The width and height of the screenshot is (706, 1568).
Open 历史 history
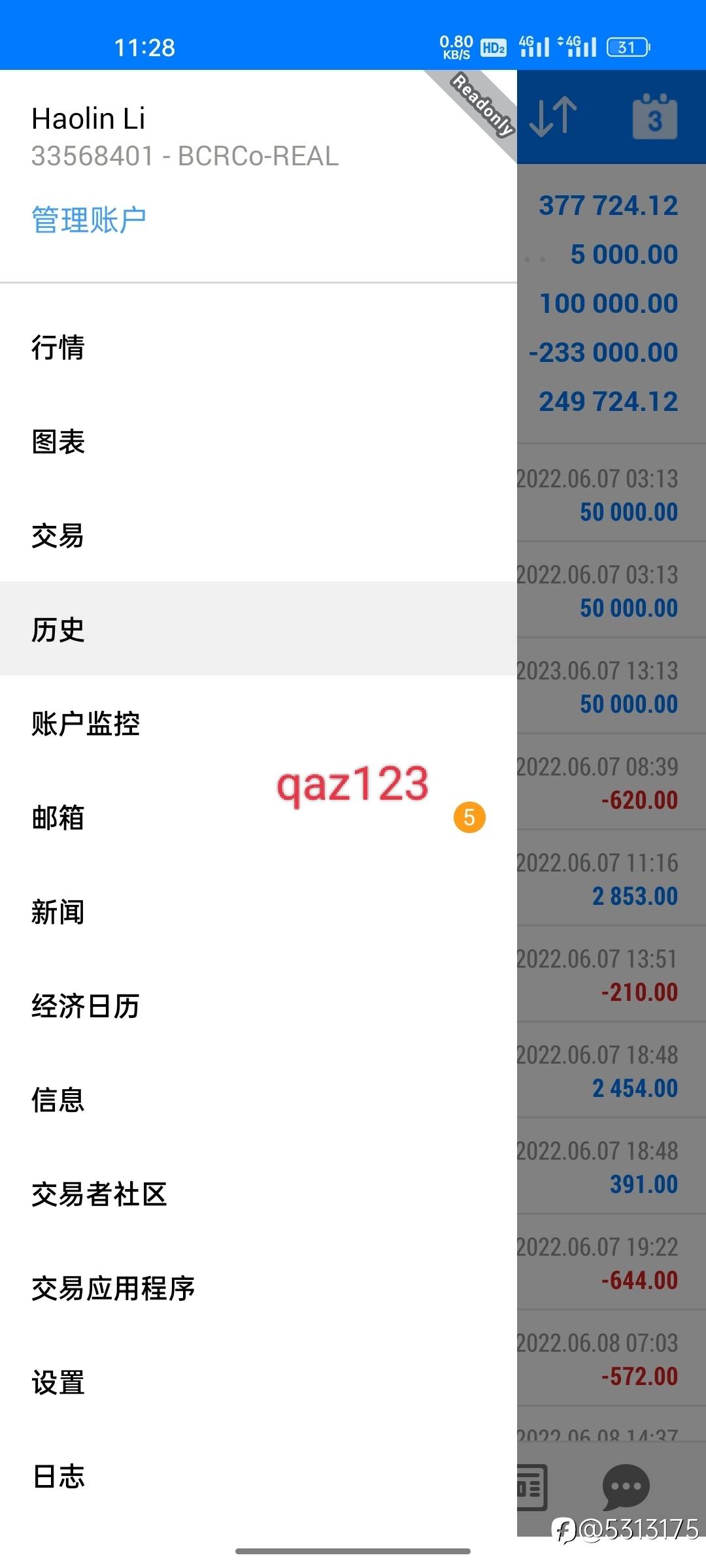(x=258, y=629)
